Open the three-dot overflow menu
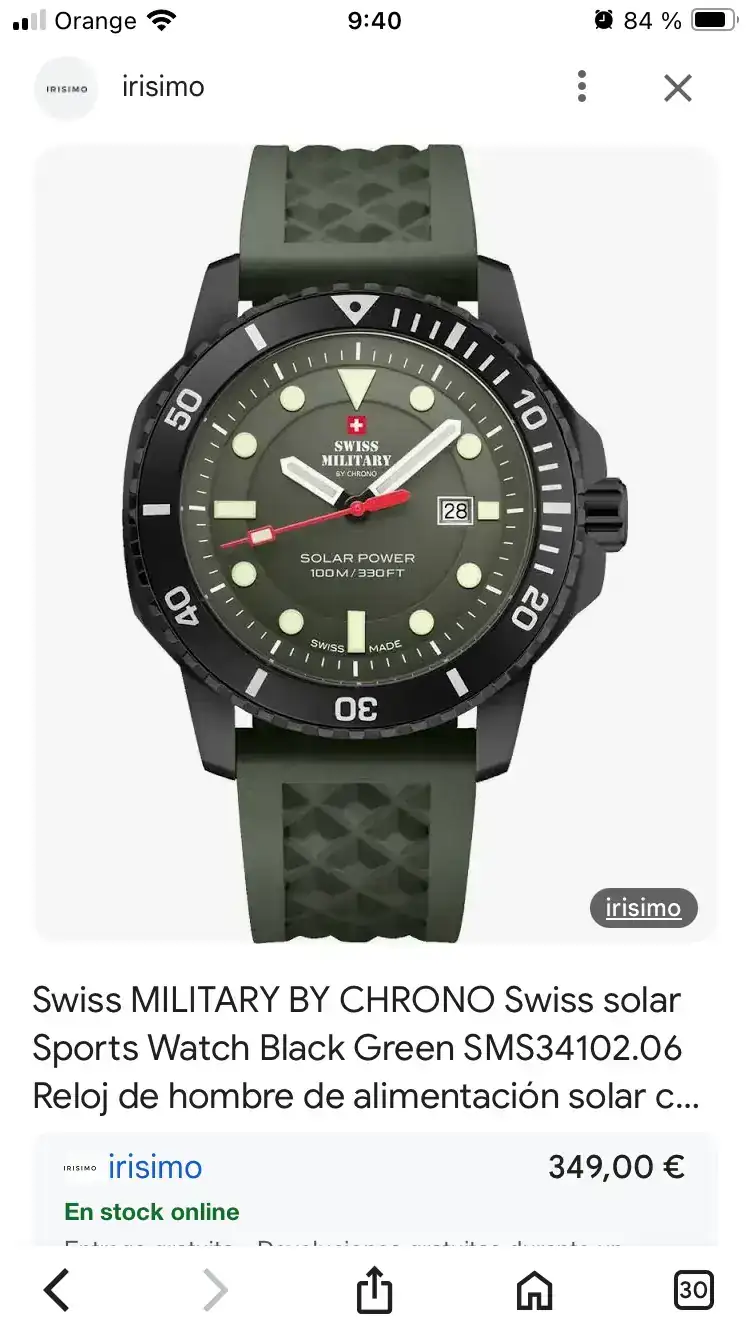This screenshot has height=1334, width=750. tap(581, 87)
